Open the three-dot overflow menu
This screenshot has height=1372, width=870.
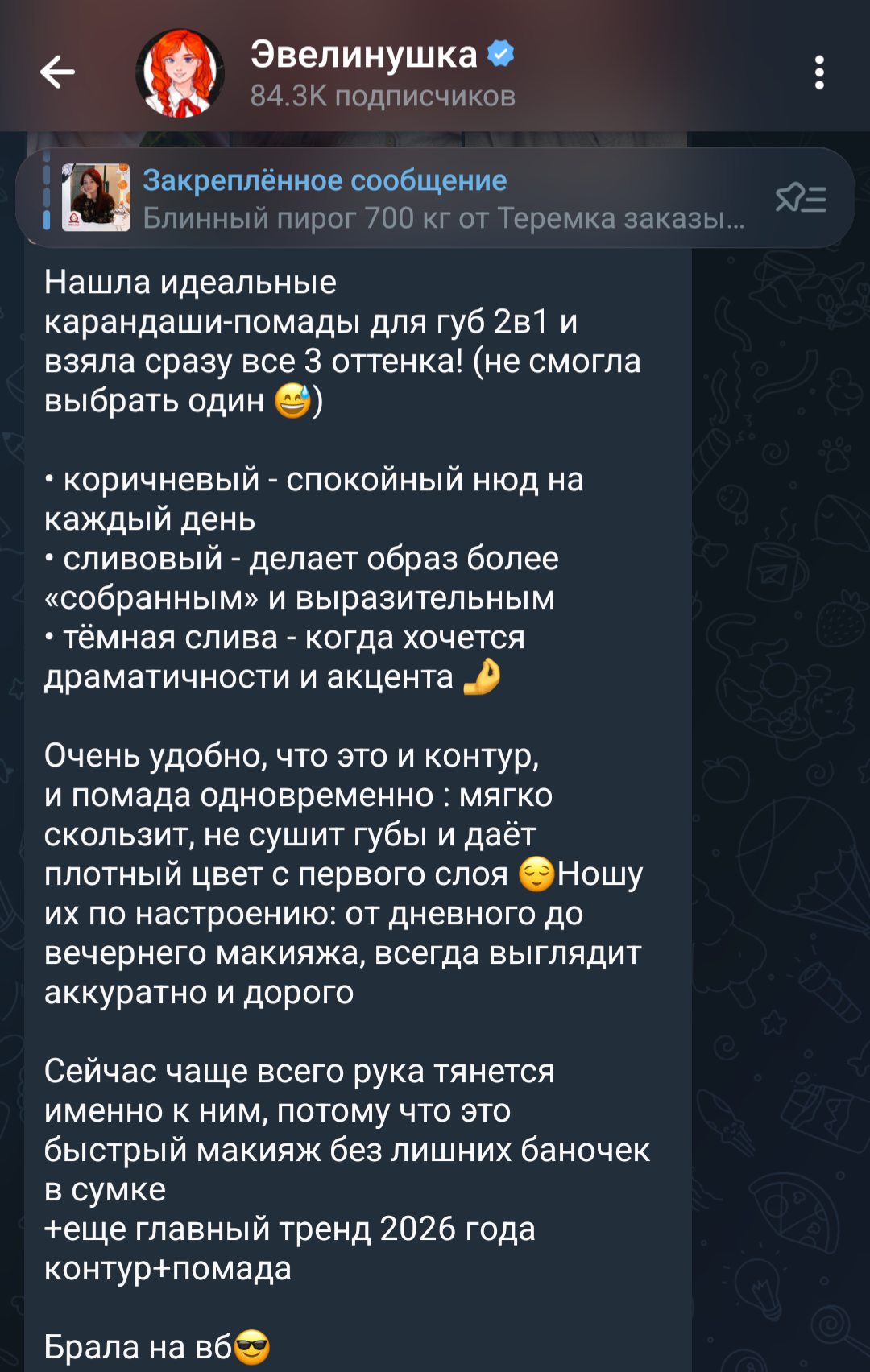(818, 72)
